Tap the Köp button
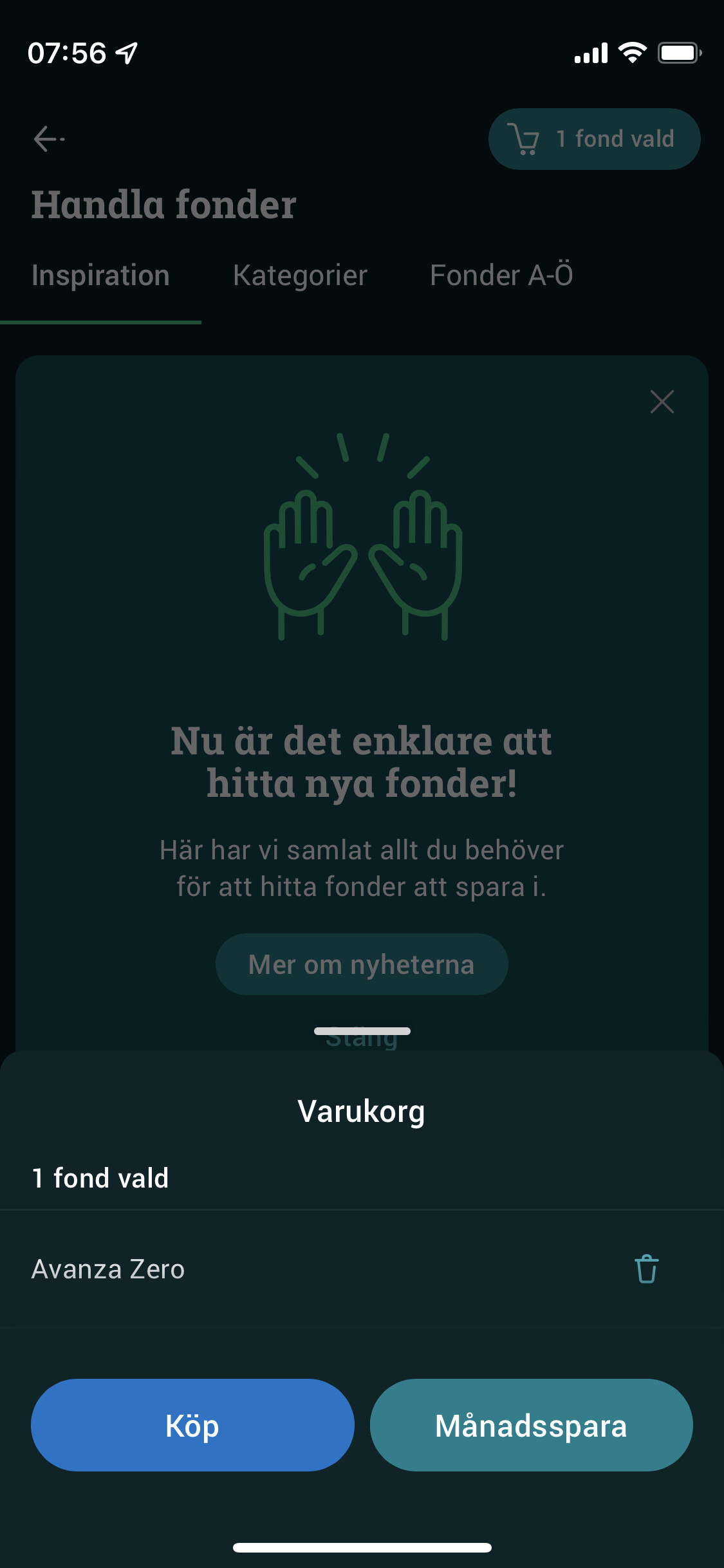Image resolution: width=724 pixels, height=1568 pixels. [192, 1425]
